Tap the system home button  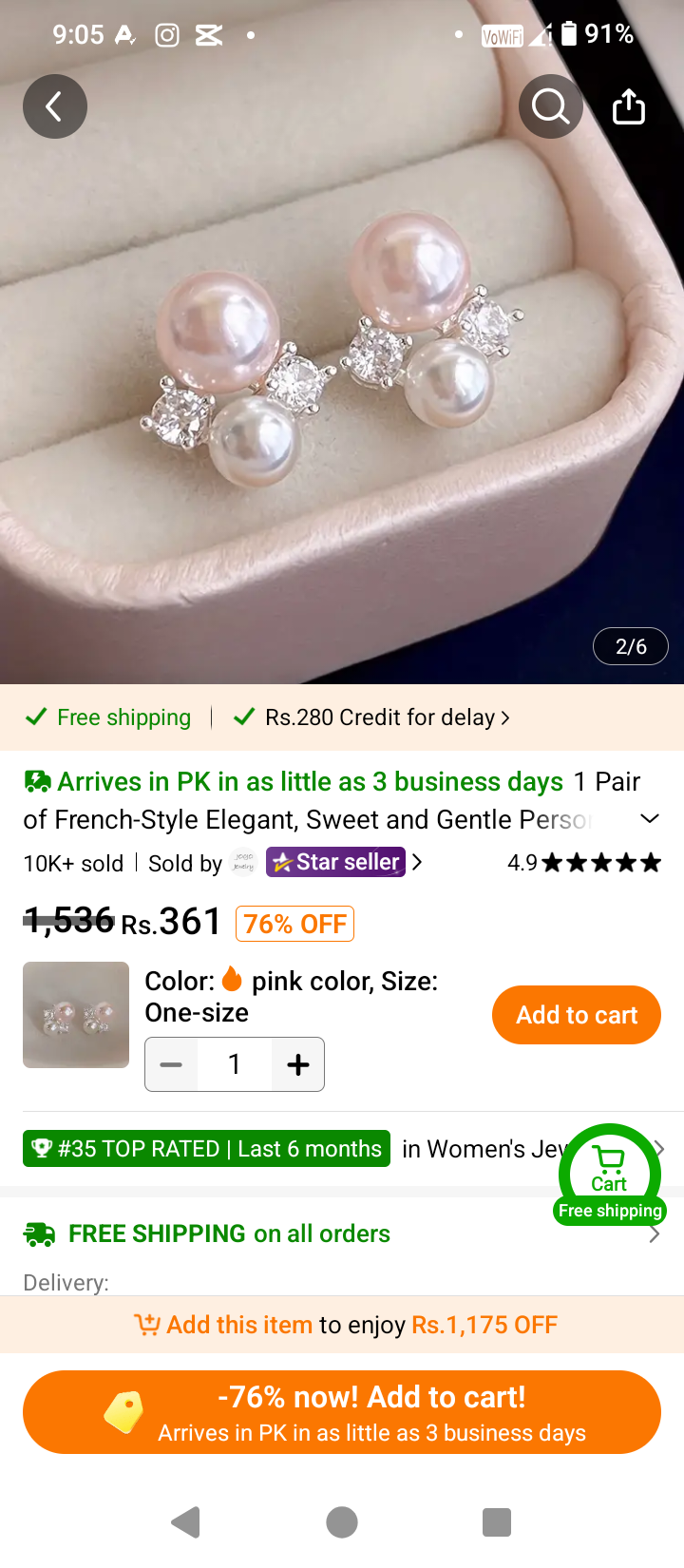click(342, 1522)
